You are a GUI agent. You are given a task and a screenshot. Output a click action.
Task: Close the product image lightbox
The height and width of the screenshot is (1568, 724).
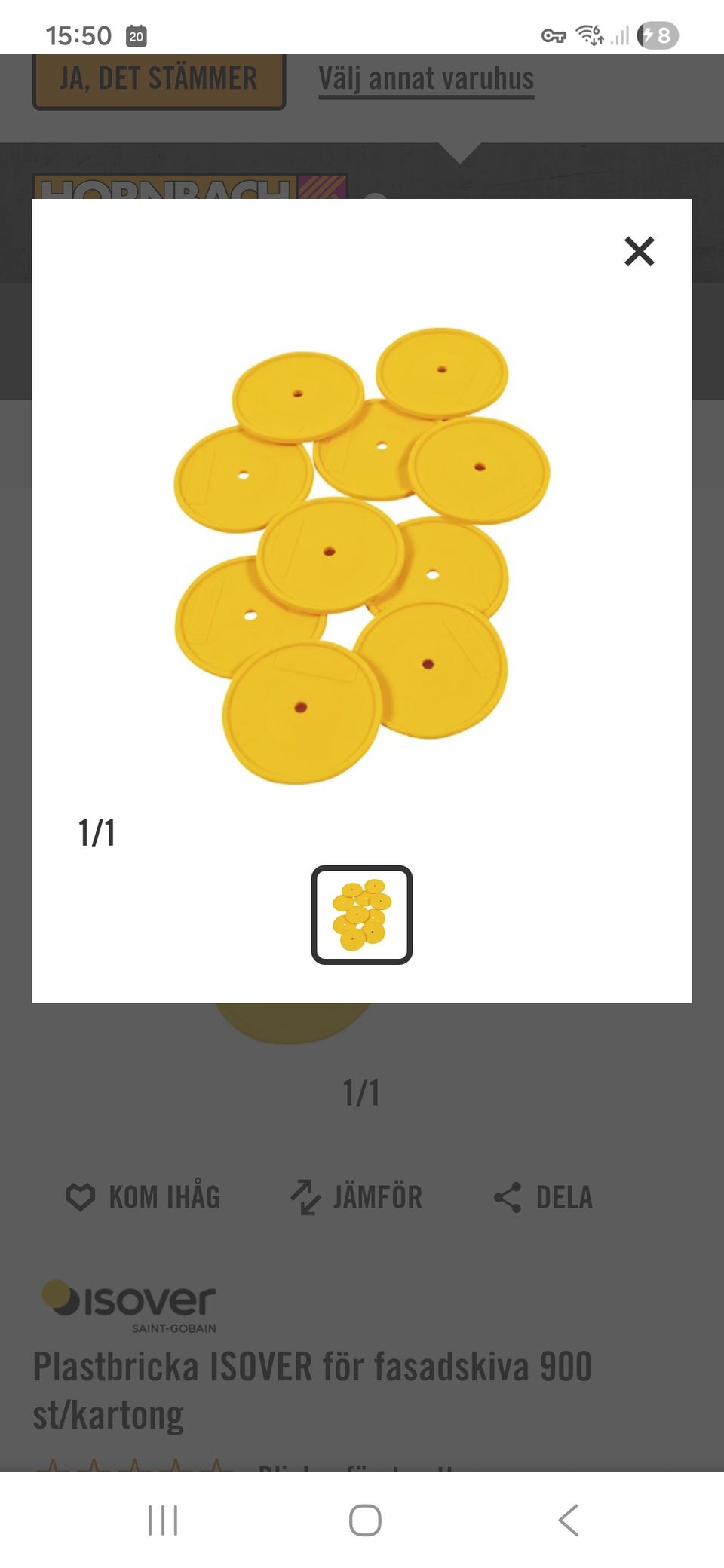639,252
